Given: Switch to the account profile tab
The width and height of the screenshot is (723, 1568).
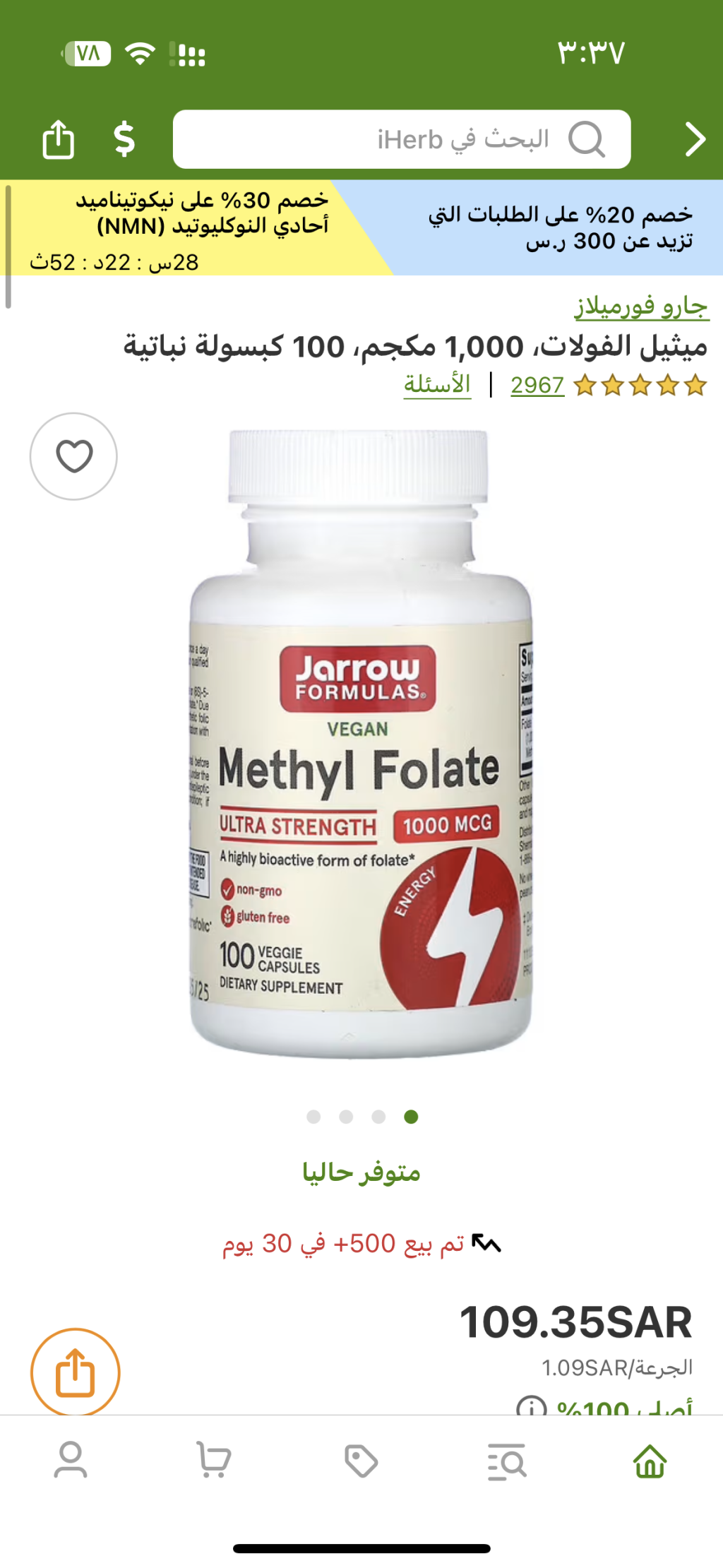Looking at the screenshot, I should 71,1461.
